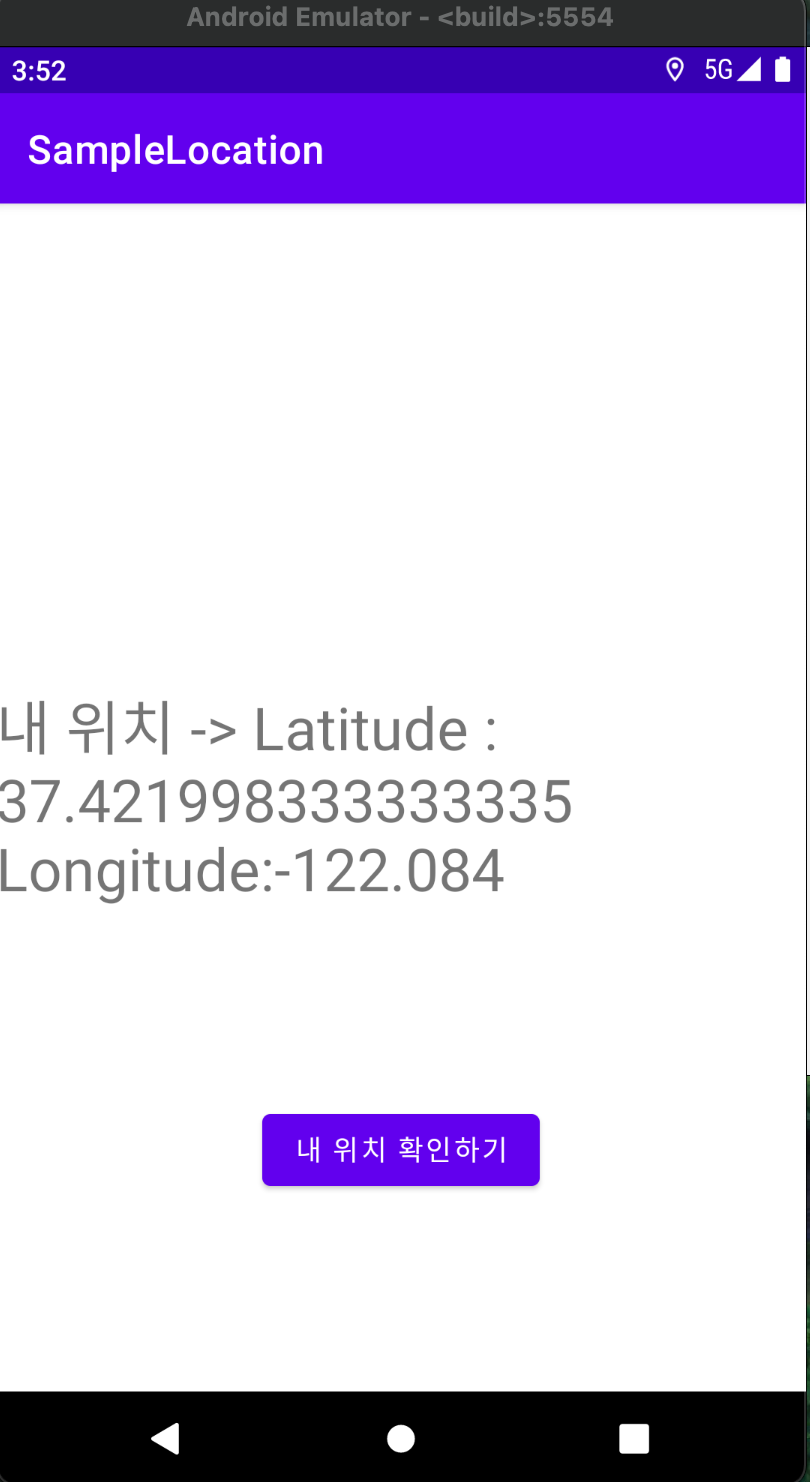Tap the clock showing 3:52
810x1482 pixels.
(x=38, y=71)
